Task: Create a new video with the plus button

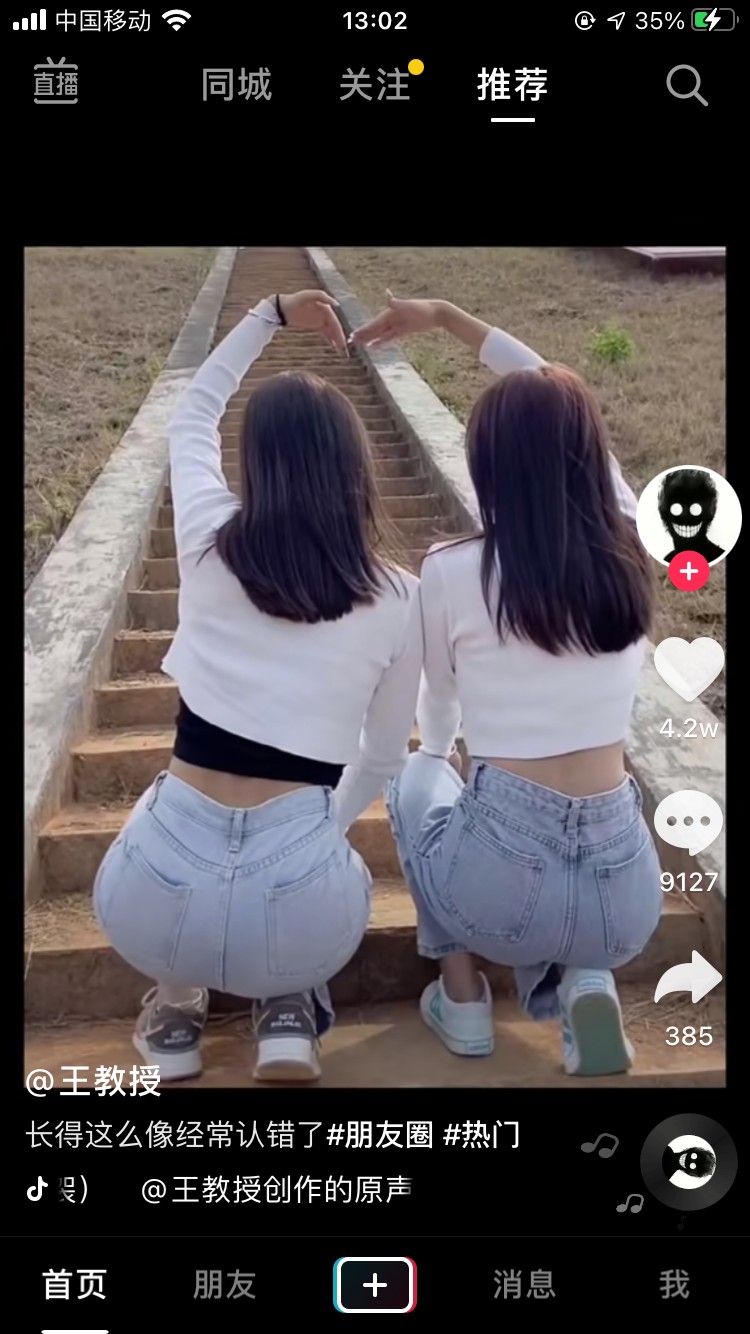Action: tap(375, 1285)
